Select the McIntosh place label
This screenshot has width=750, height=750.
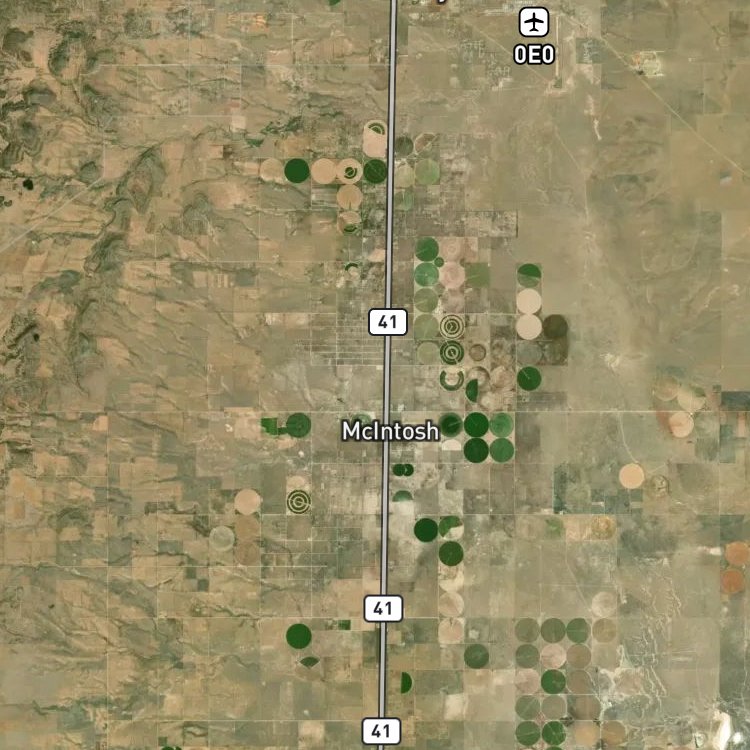(x=390, y=431)
